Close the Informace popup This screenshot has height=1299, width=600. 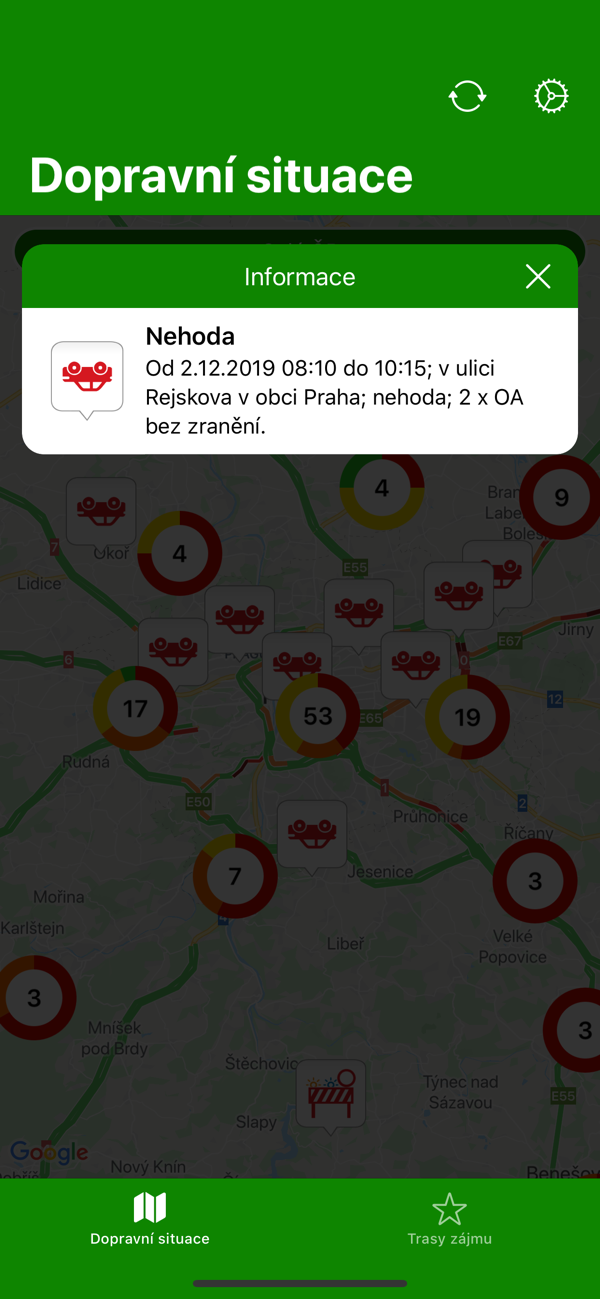pos(538,277)
